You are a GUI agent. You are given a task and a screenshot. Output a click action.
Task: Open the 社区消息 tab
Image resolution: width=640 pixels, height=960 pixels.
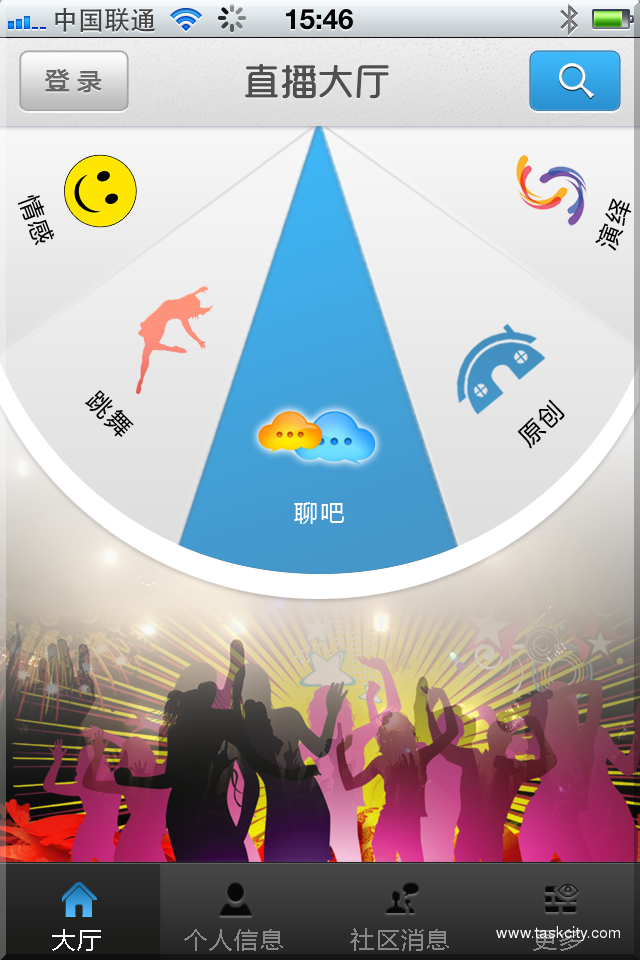400,915
